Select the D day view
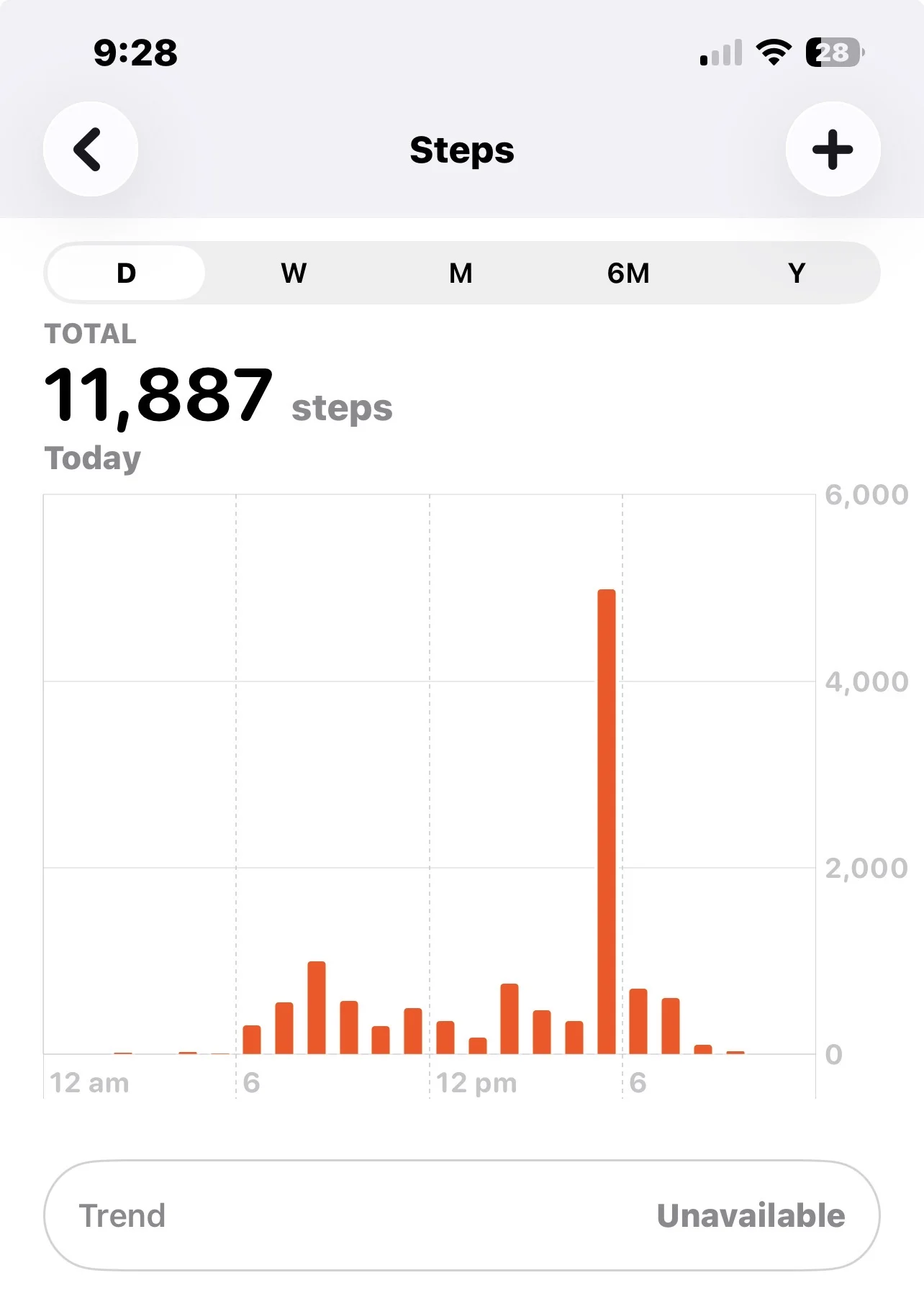Image resolution: width=924 pixels, height=1306 pixels. (126, 273)
